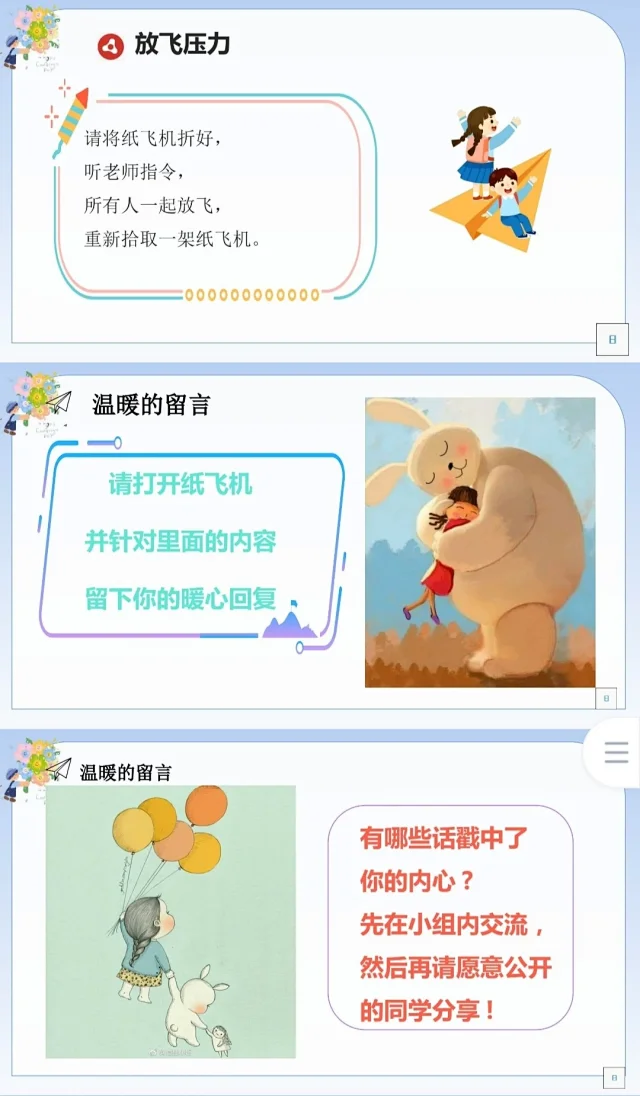Open the floating hamburger menu button

coord(616,752)
